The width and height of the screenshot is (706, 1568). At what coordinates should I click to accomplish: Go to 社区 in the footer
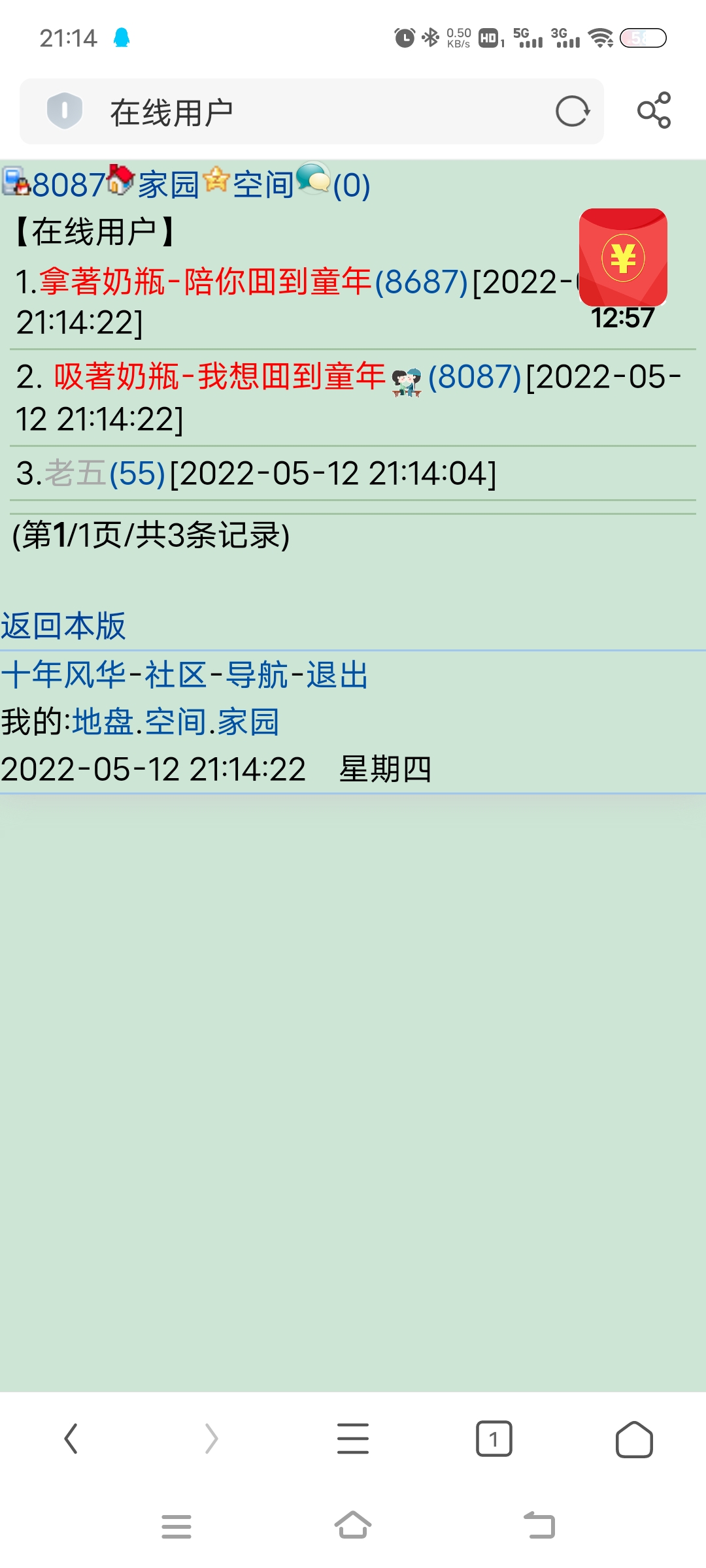175,675
